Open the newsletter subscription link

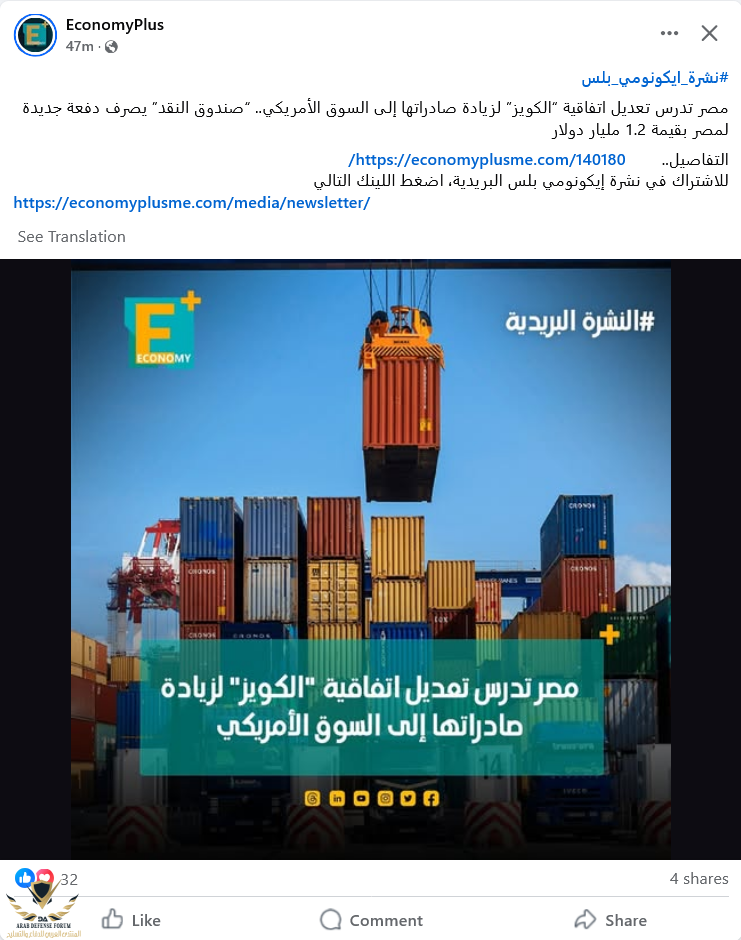coord(192,202)
